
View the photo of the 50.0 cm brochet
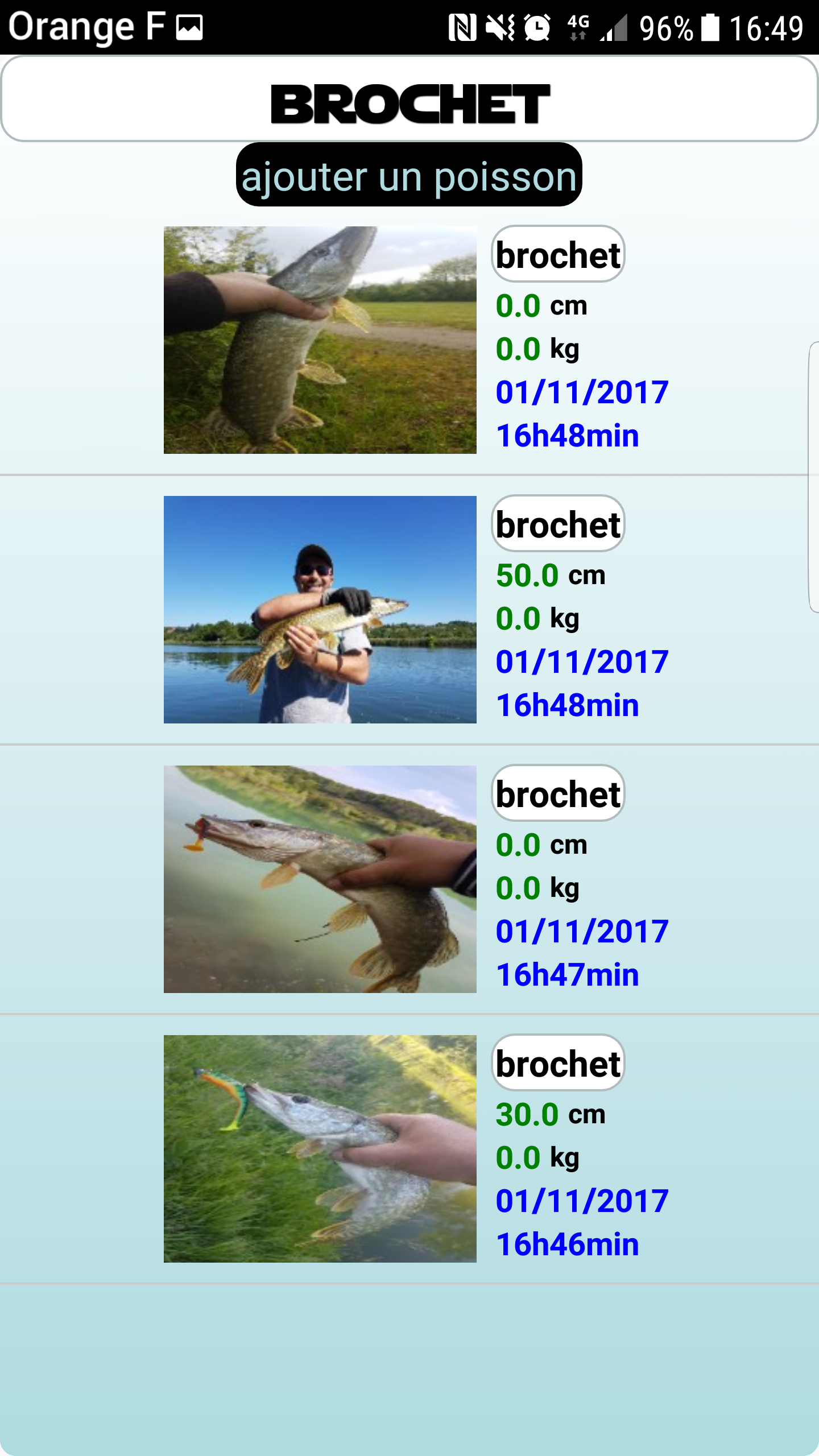320,610
